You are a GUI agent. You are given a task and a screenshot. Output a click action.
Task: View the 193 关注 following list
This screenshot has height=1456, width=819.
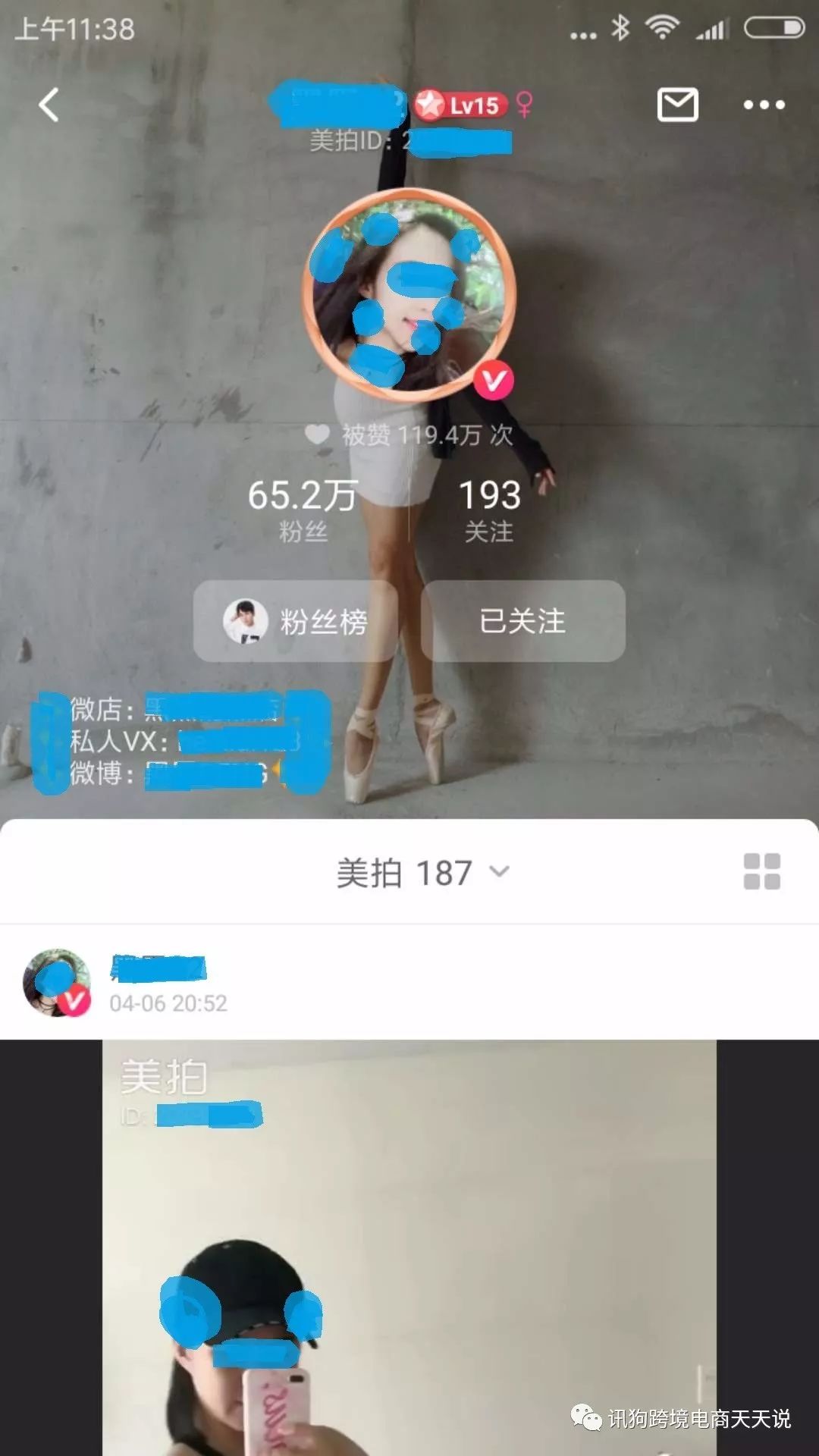pyautogui.click(x=489, y=508)
